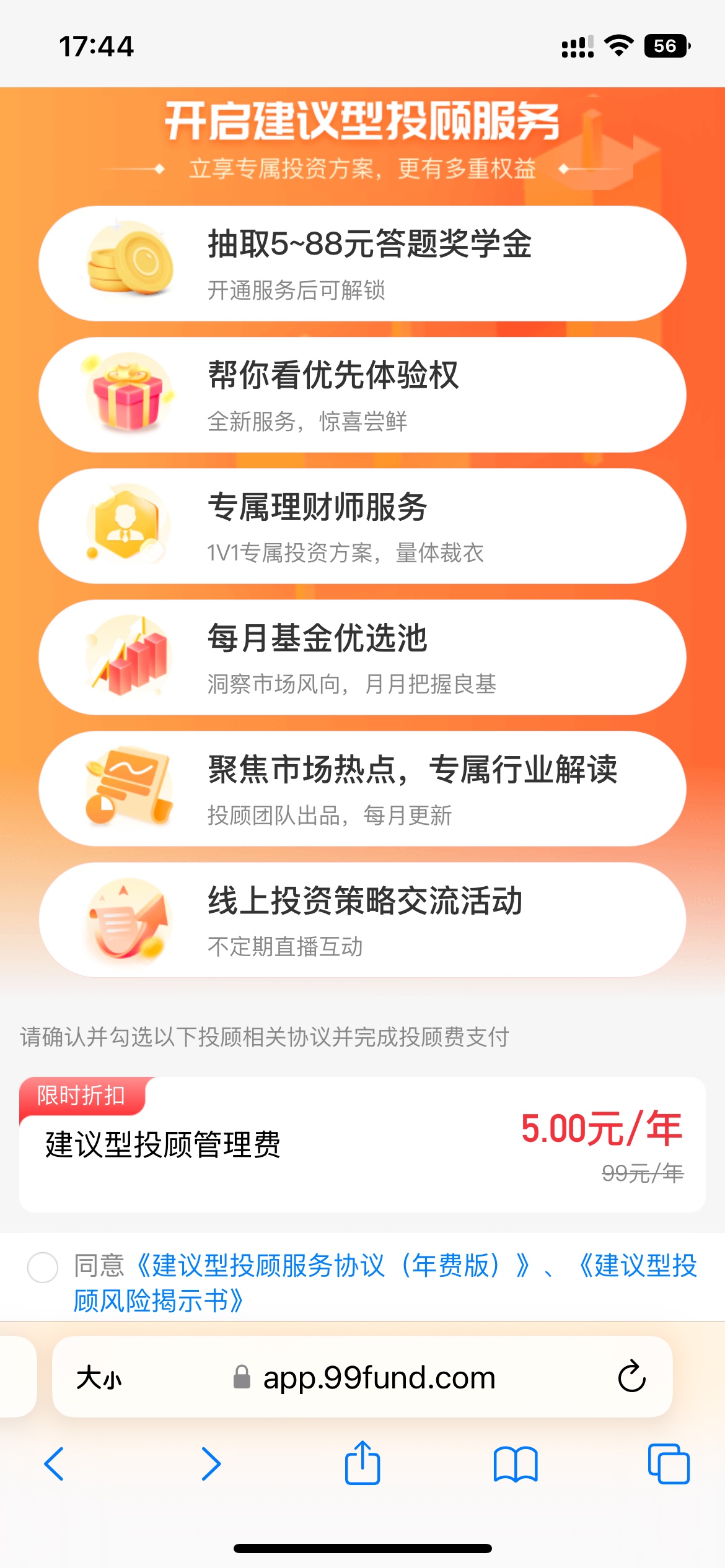Open 建议型投顾服务协议（年费版） link

pyautogui.click(x=332, y=1265)
